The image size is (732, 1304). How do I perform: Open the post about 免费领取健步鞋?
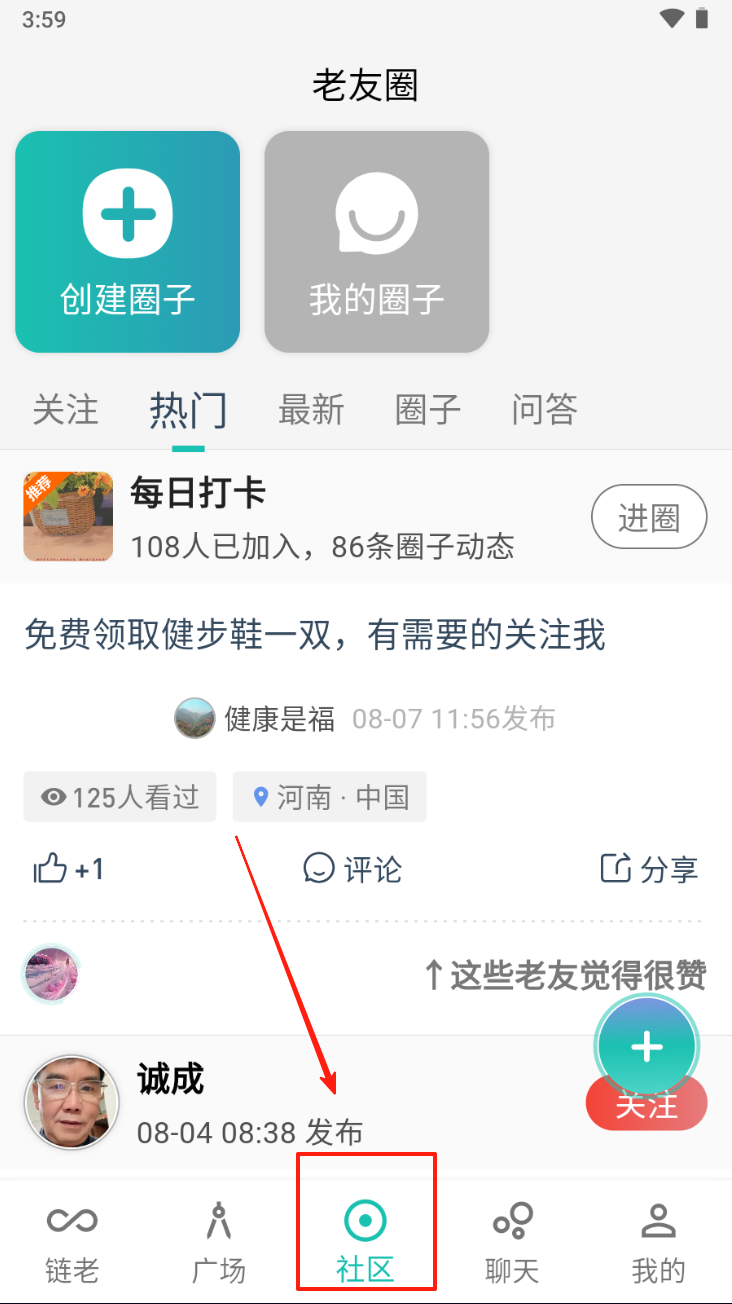tap(315, 635)
